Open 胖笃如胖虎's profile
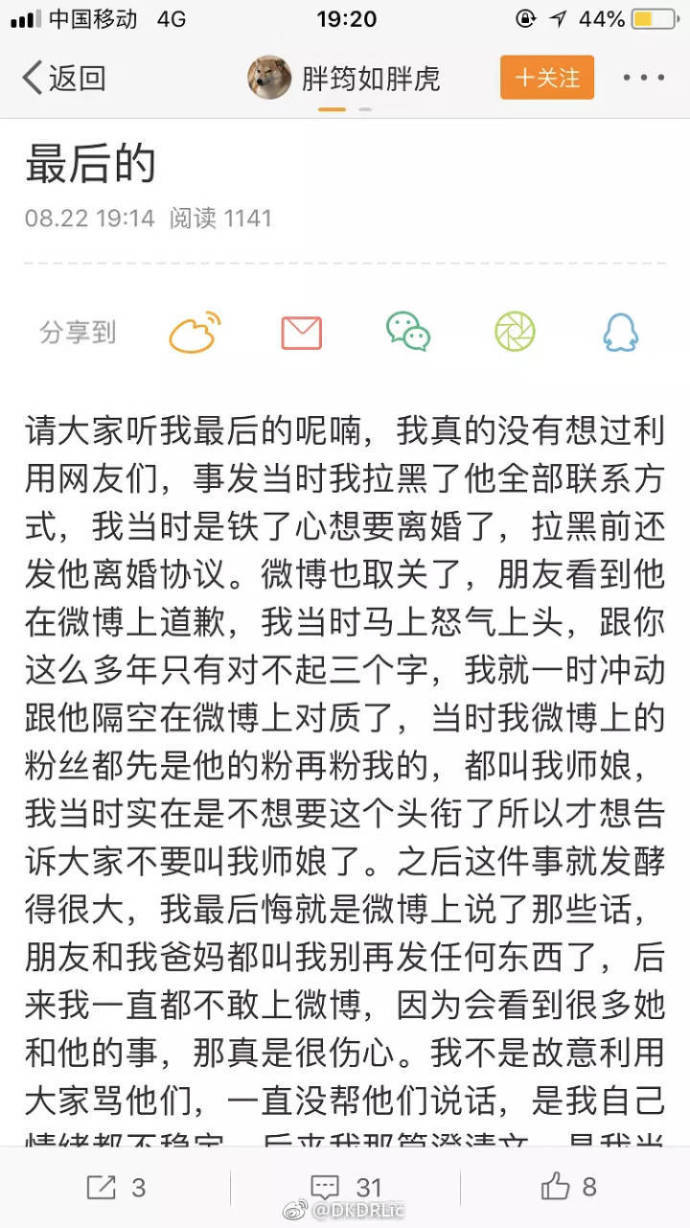Screen dimensions: 690x1228 [x=345, y=78]
